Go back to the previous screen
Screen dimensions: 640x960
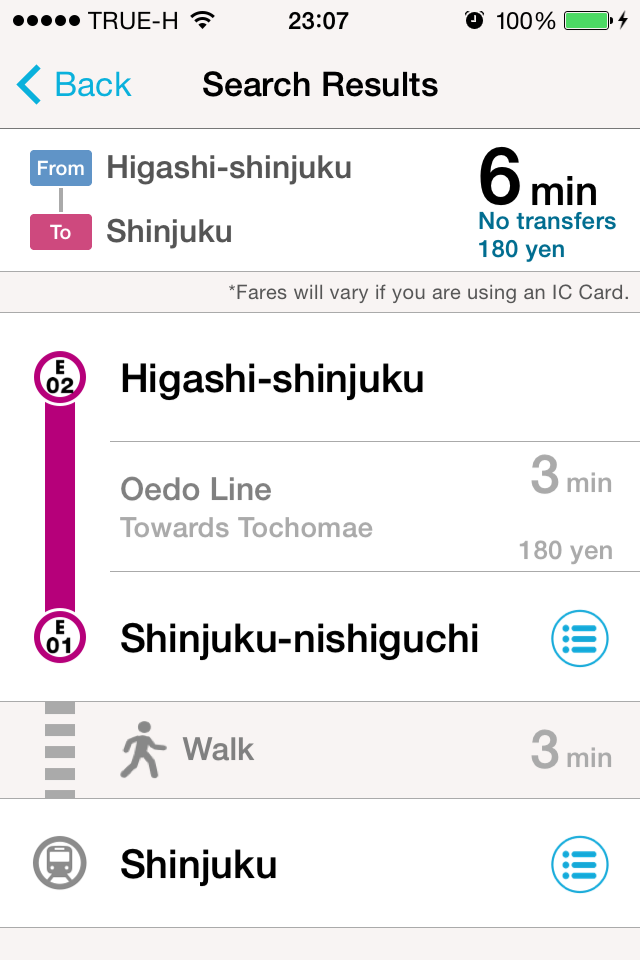74,84
